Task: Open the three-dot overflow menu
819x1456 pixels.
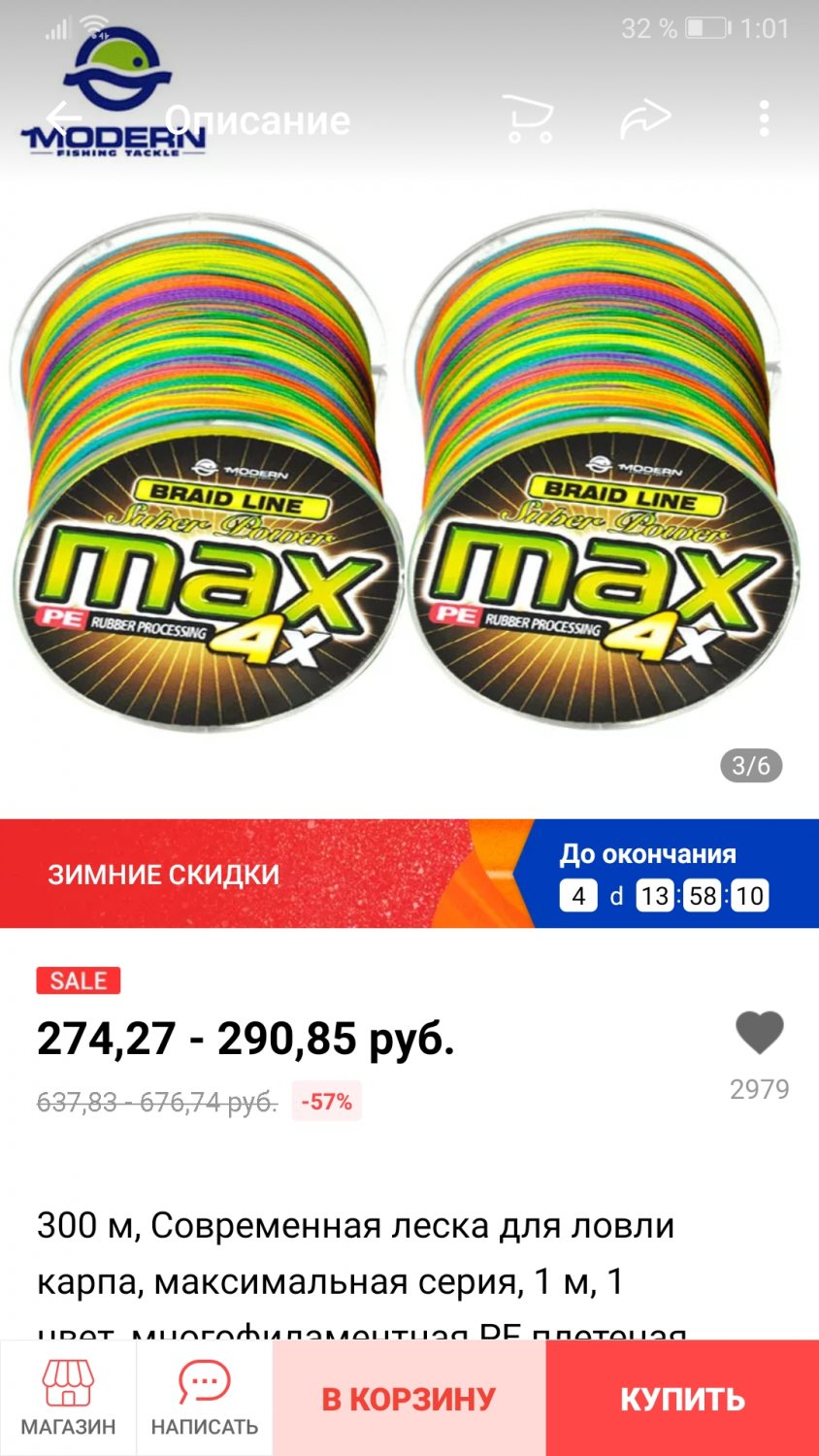Action: [x=765, y=118]
